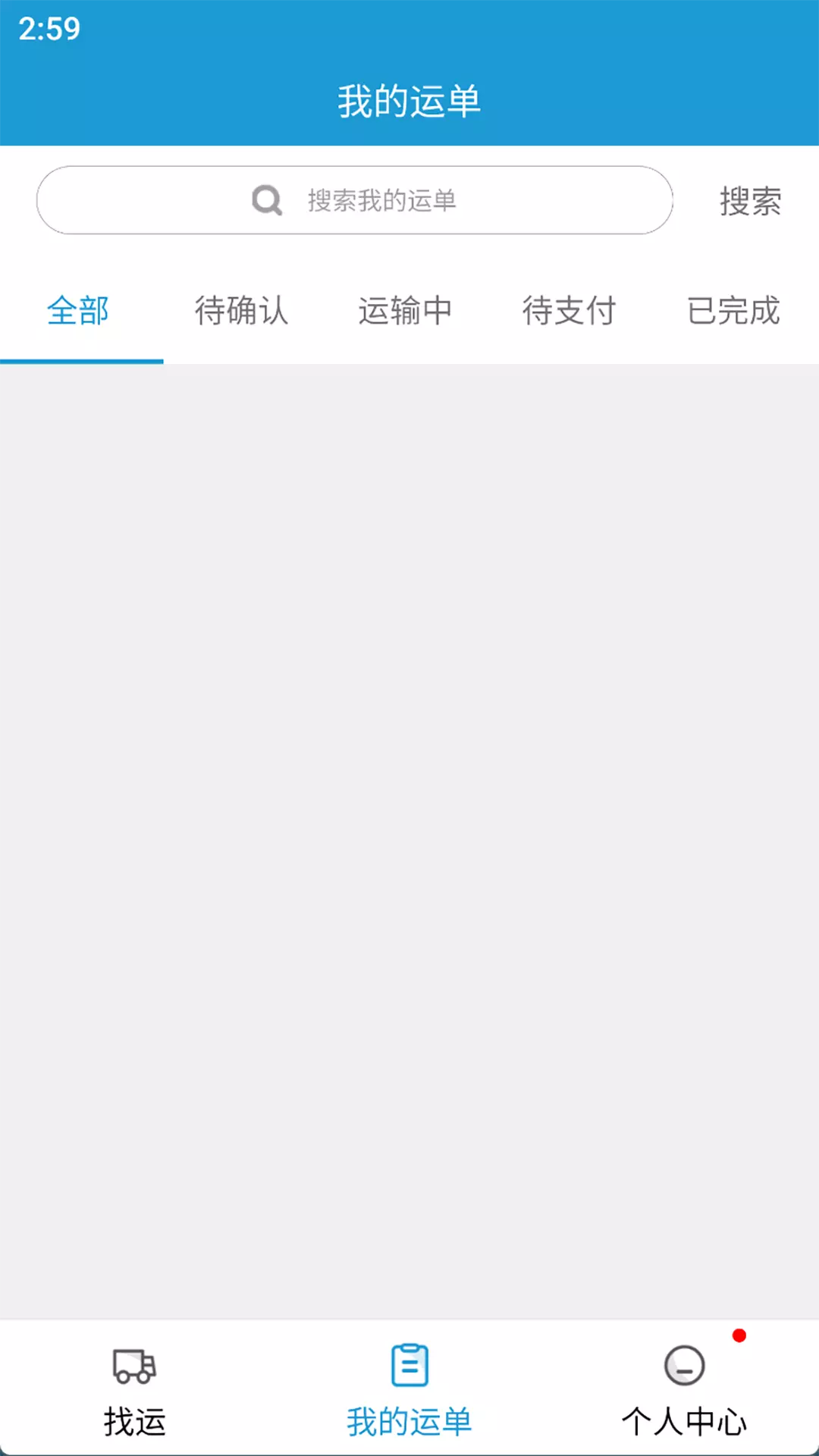This screenshot has width=819, height=1456.
Task: Open the 待支付 tab
Action: (570, 311)
